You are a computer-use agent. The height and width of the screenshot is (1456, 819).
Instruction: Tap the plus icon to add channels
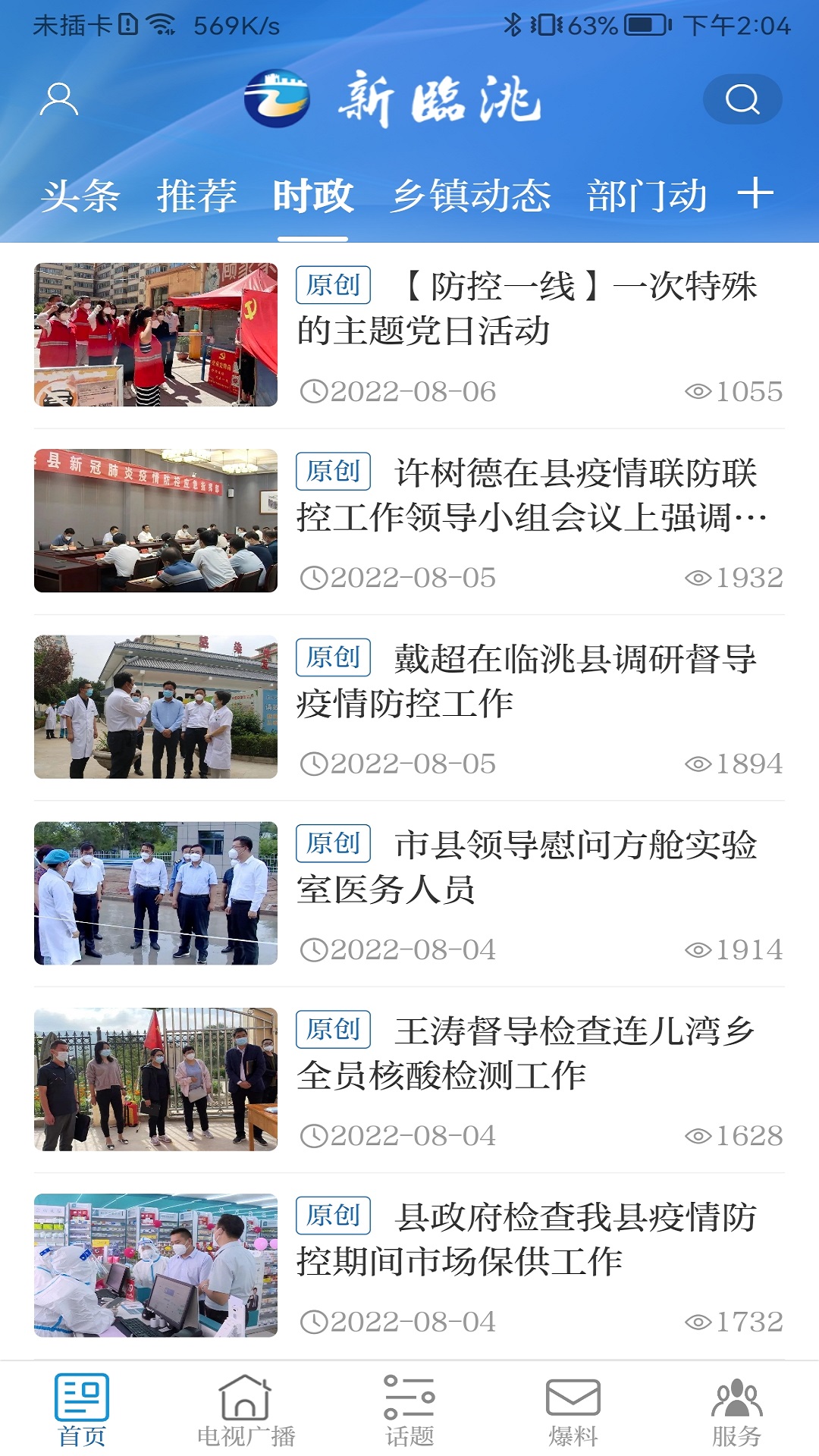(755, 193)
